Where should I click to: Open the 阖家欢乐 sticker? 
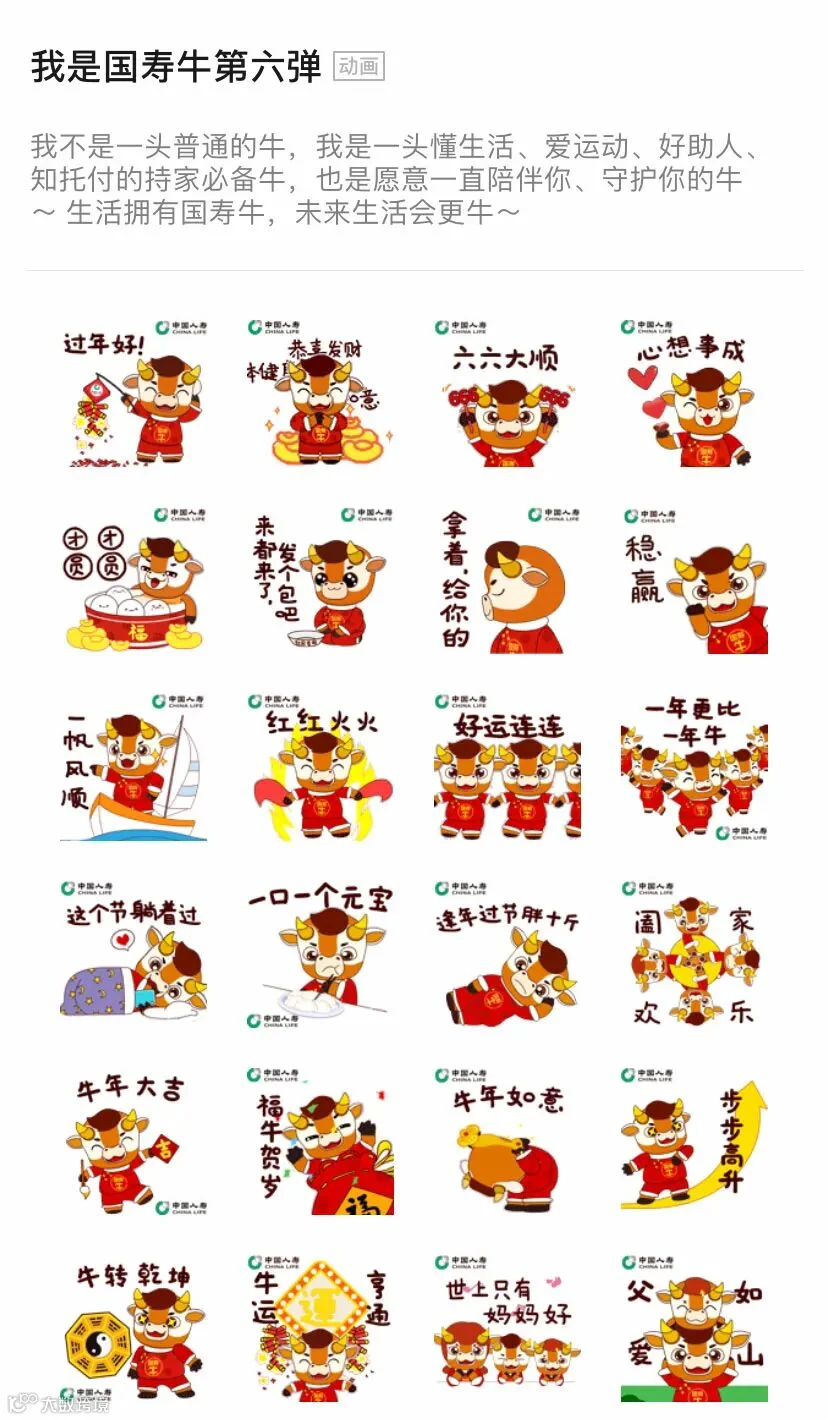click(x=694, y=953)
